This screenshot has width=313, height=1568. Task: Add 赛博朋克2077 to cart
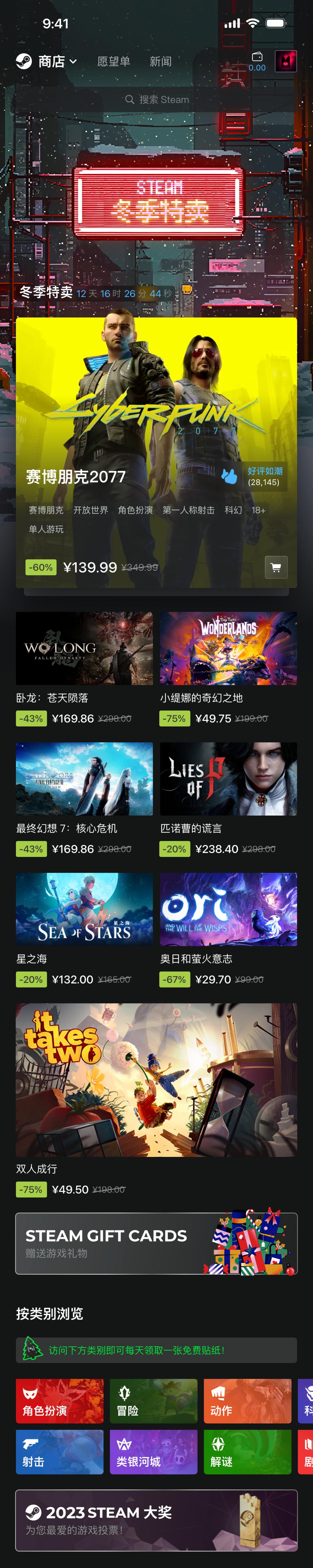pos(276,567)
